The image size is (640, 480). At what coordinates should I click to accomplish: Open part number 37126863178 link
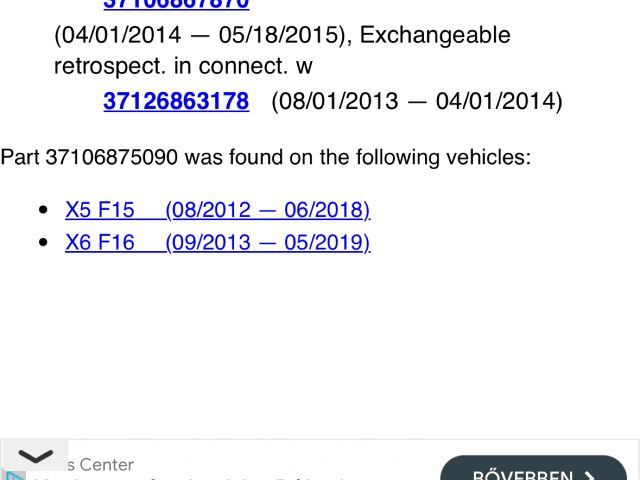click(x=176, y=101)
